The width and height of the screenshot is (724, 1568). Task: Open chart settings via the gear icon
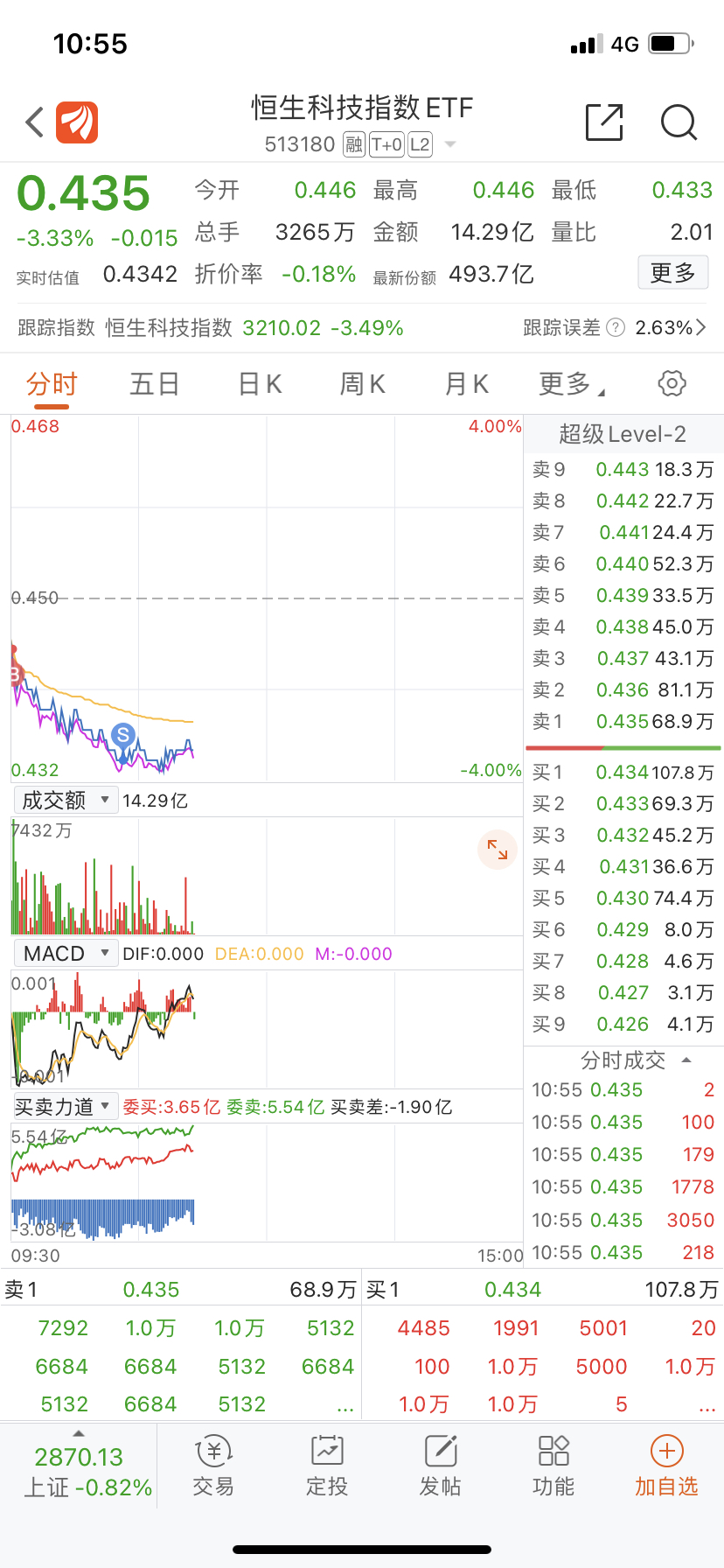point(671,383)
